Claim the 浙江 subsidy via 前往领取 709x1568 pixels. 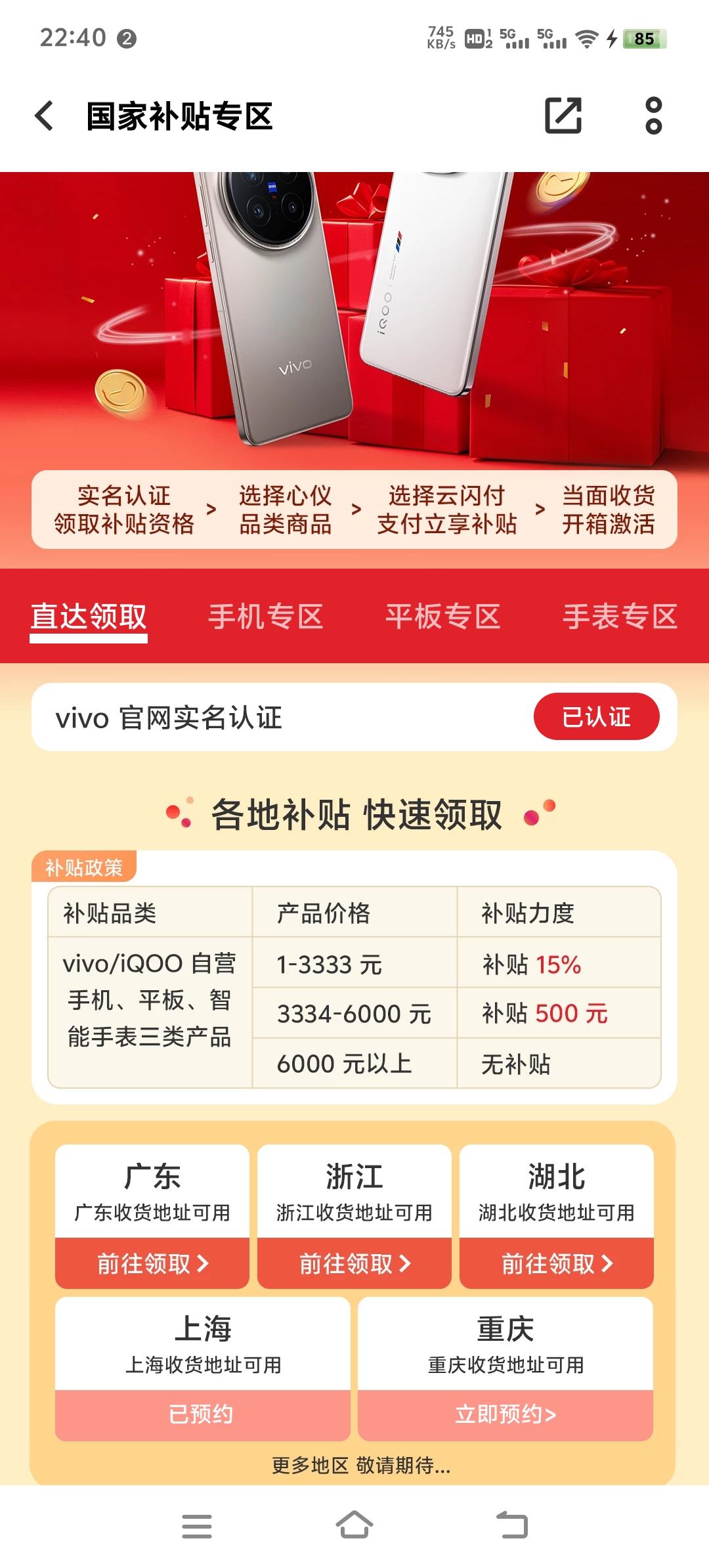click(x=354, y=1263)
